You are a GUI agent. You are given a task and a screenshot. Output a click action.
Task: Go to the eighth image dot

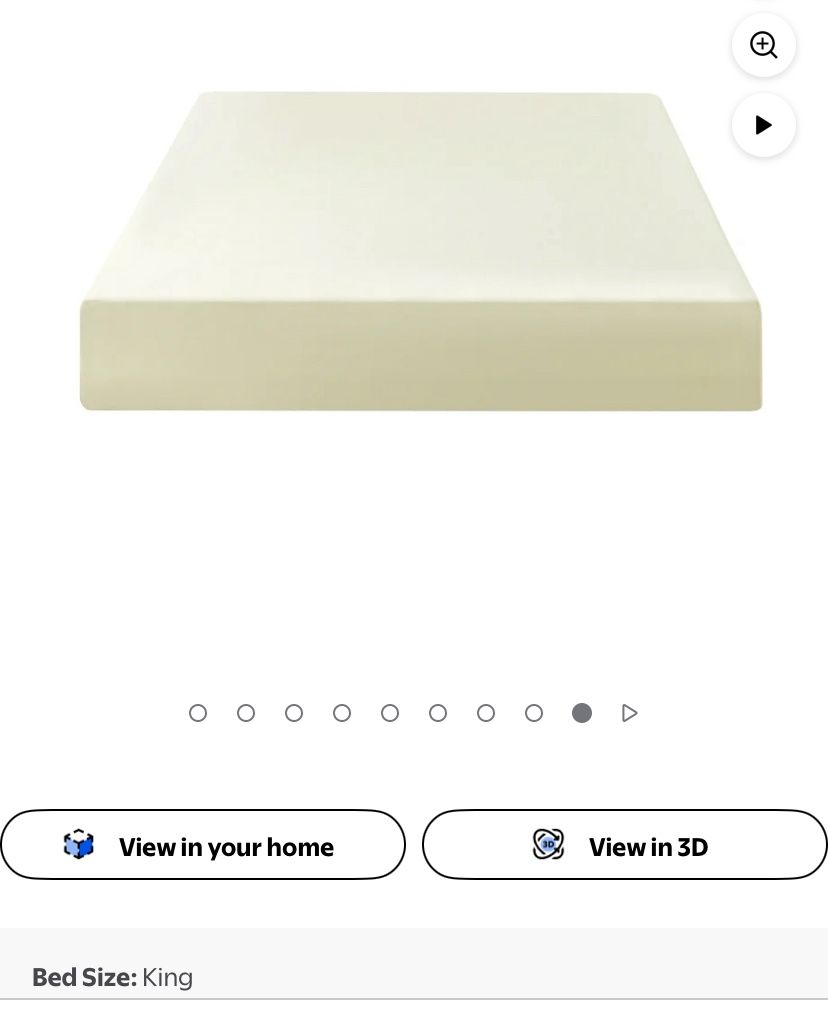click(x=534, y=713)
